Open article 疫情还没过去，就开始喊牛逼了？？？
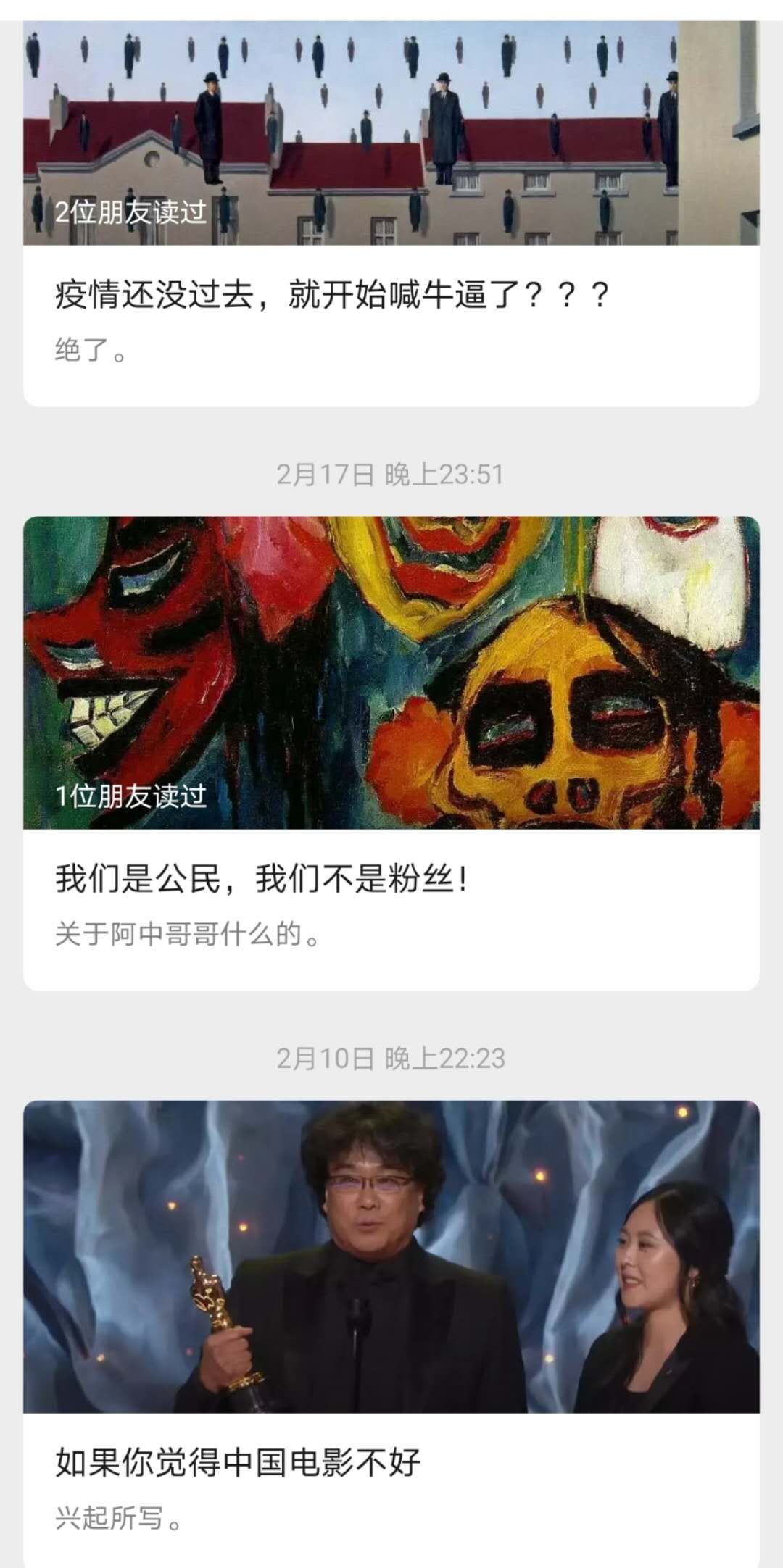The width and height of the screenshot is (783, 1568). tap(332, 296)
